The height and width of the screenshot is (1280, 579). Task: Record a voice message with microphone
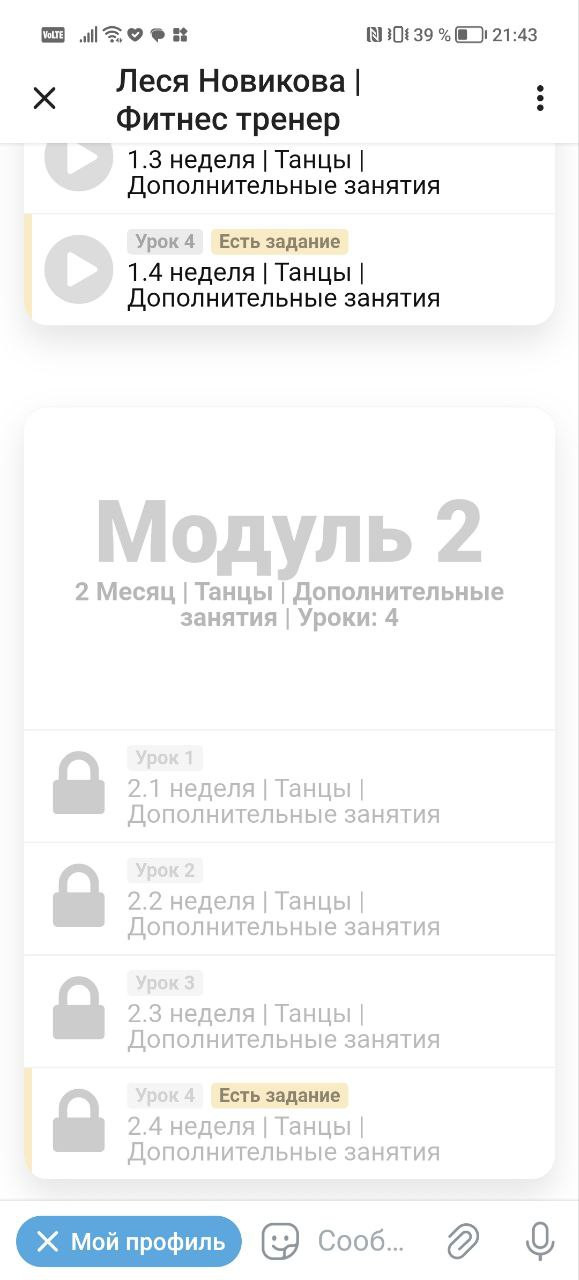click(x=540, y=1242)
